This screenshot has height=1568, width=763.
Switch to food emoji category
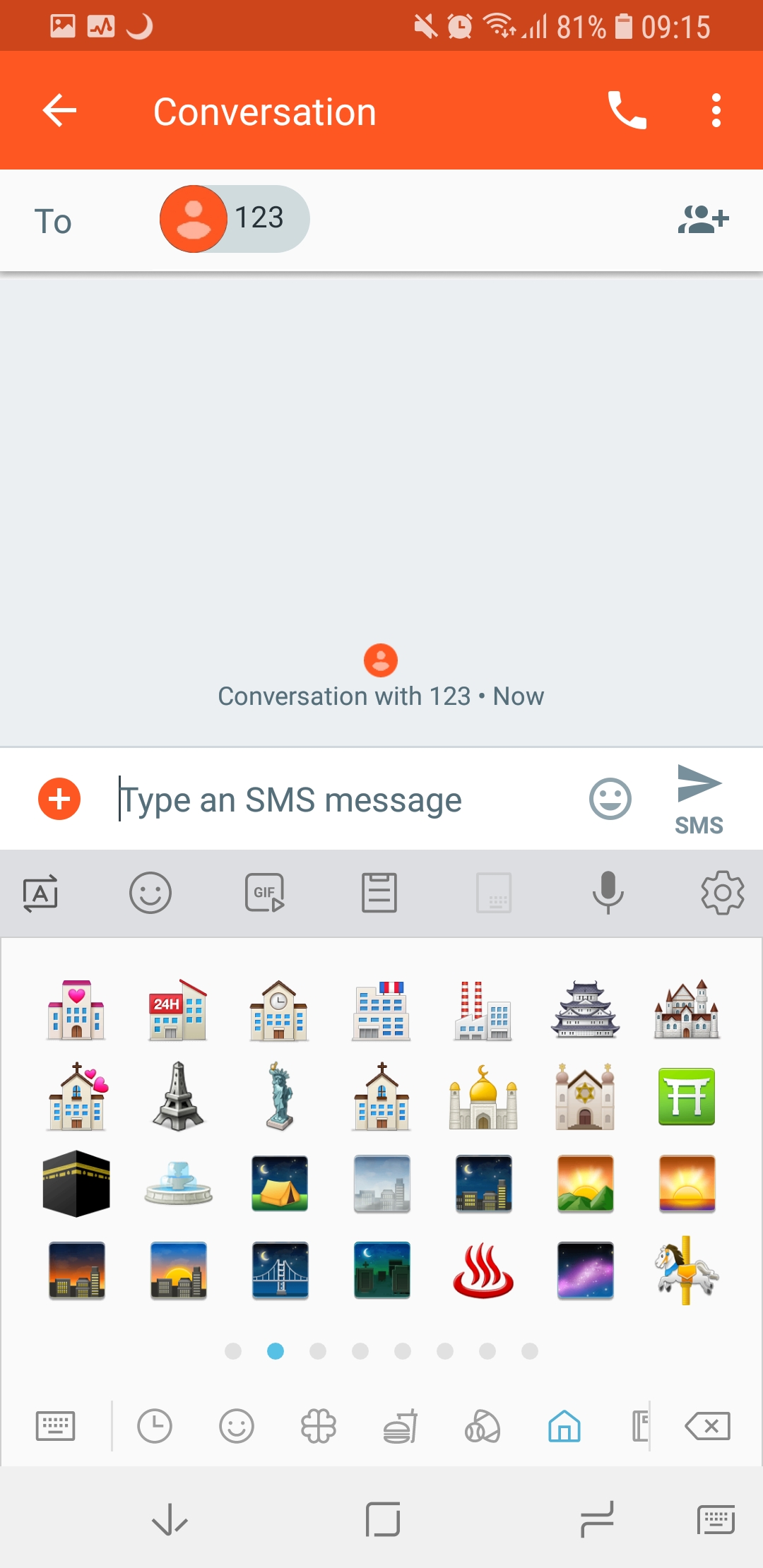coord(401,1426)
